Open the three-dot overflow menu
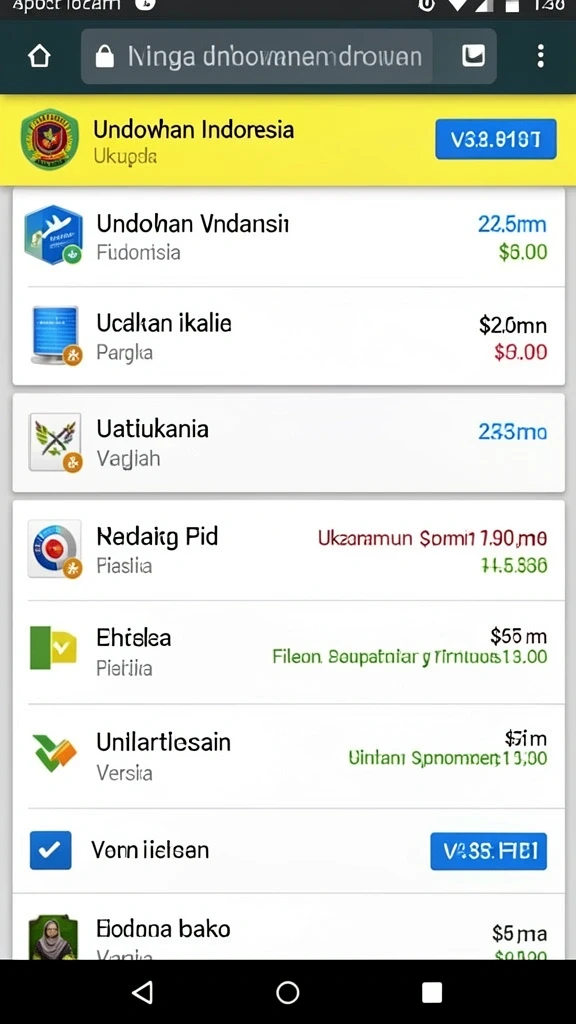This screenshot has height=1024, width=576. (540, 56)
